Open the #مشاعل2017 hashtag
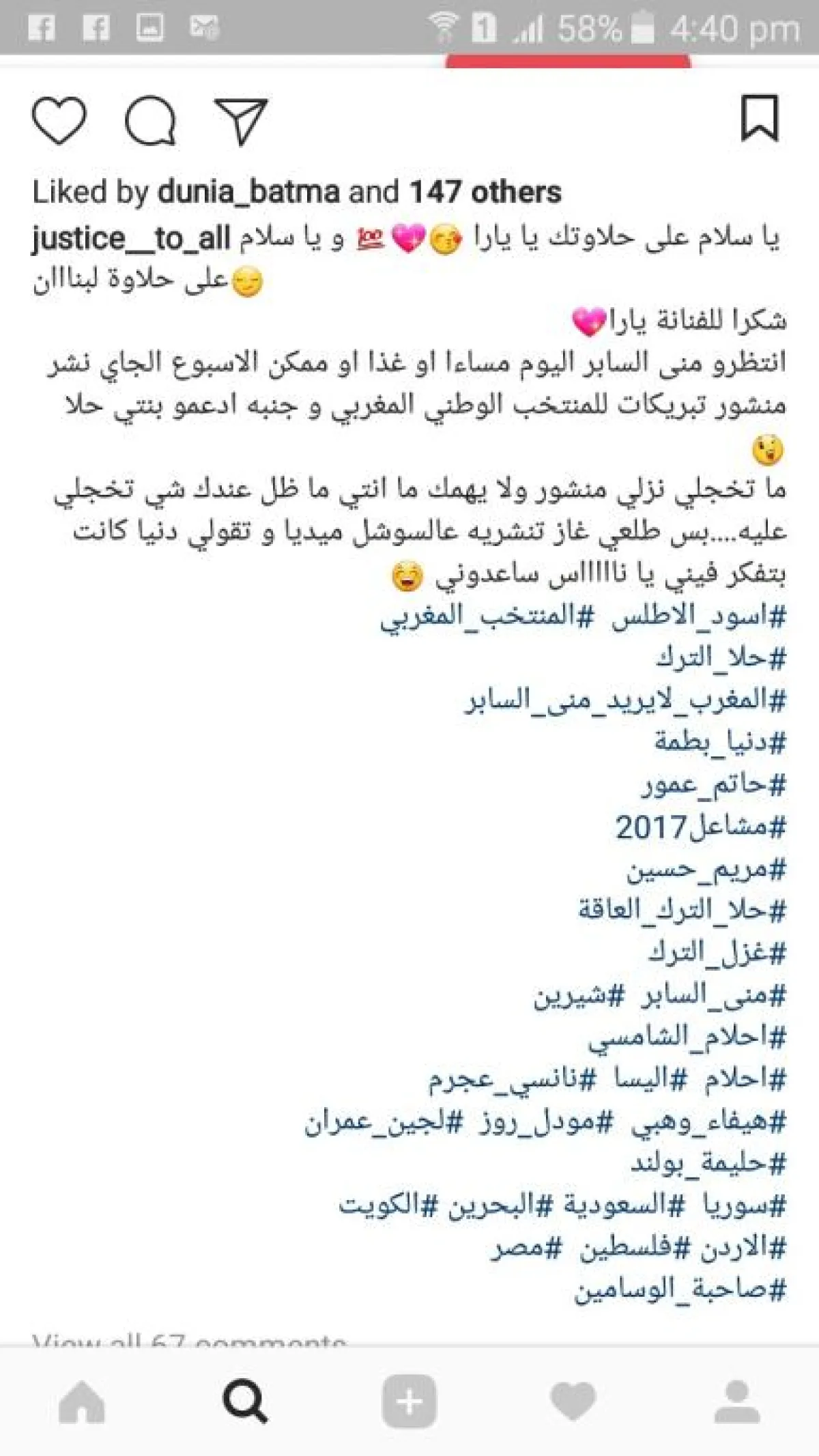This screenshot has height=1456, width=819. click(x=701, y=827)
